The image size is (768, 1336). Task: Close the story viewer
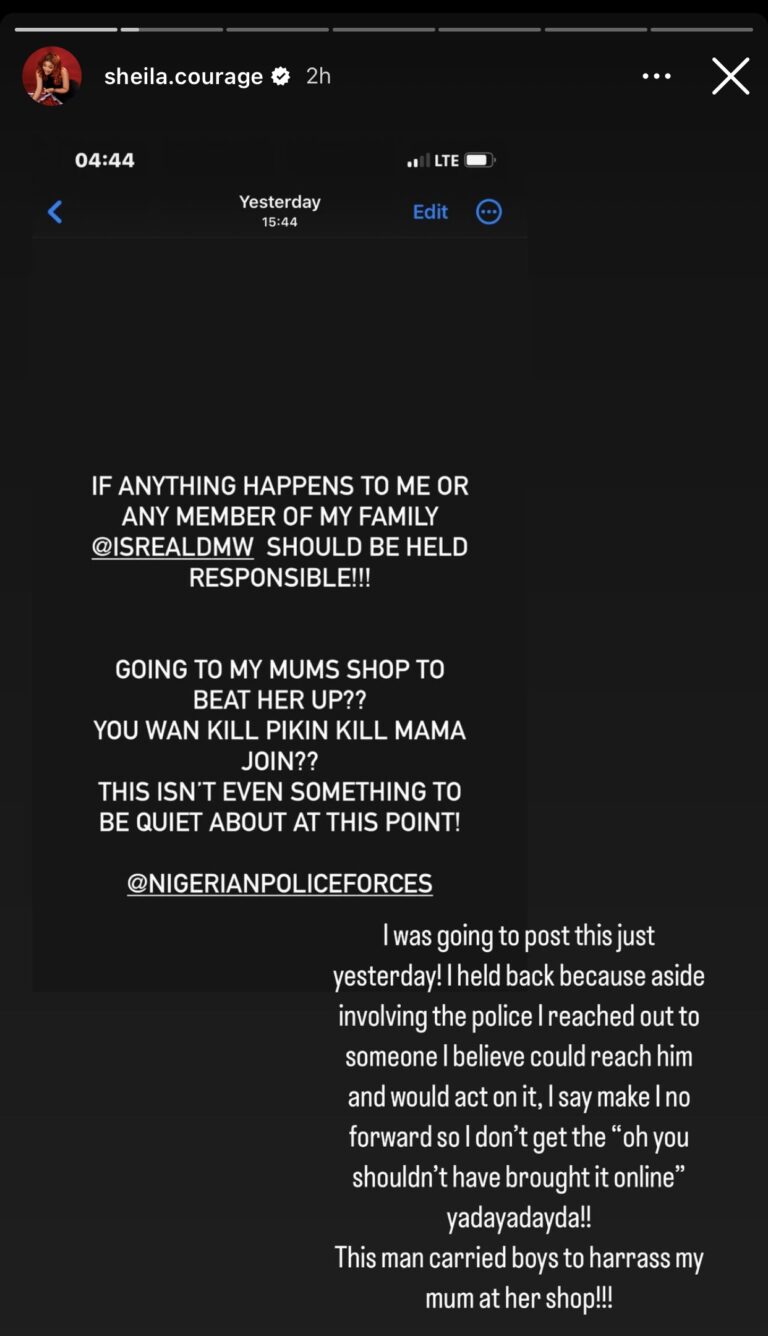tap(730, 76)
